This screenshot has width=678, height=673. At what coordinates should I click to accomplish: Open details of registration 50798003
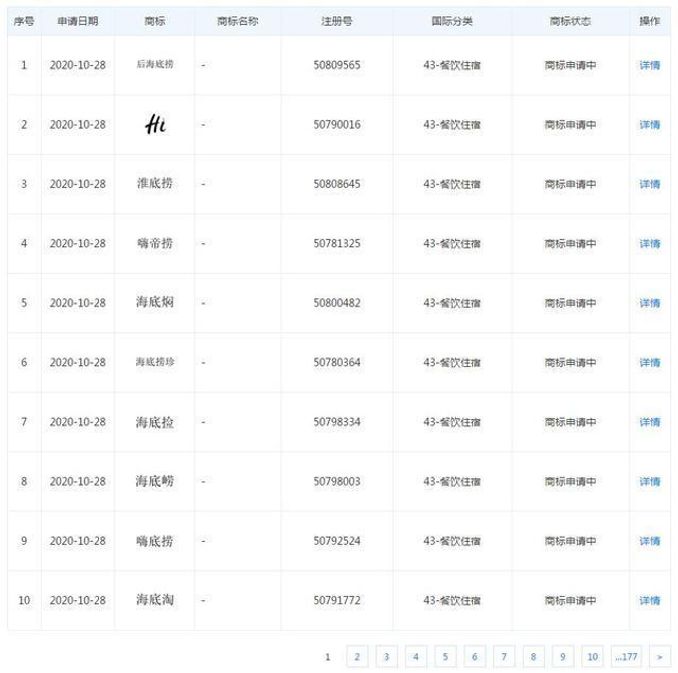pyautogui.click(x=649, y=482)
